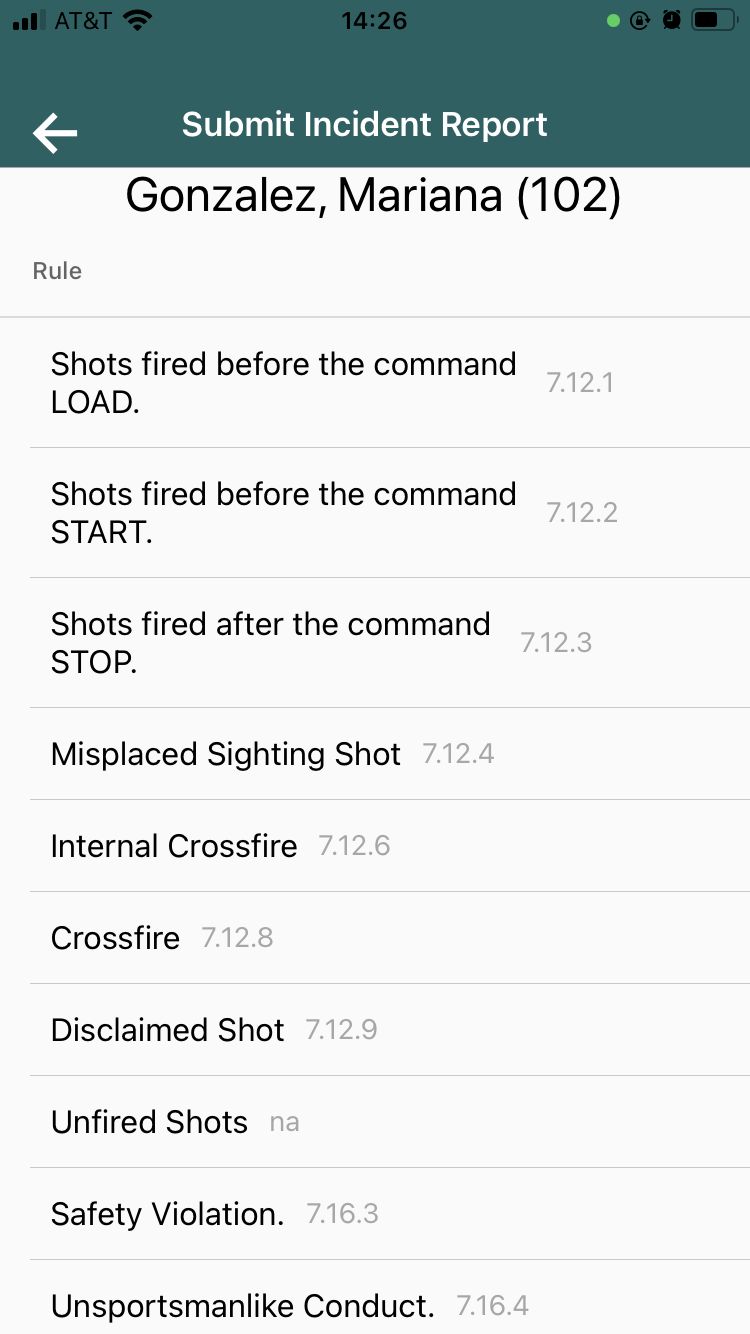This screenshot has height=1334, width=750.
Task: Select the Unsportsmanlike Conduct rule
Action: [243, 1306]
